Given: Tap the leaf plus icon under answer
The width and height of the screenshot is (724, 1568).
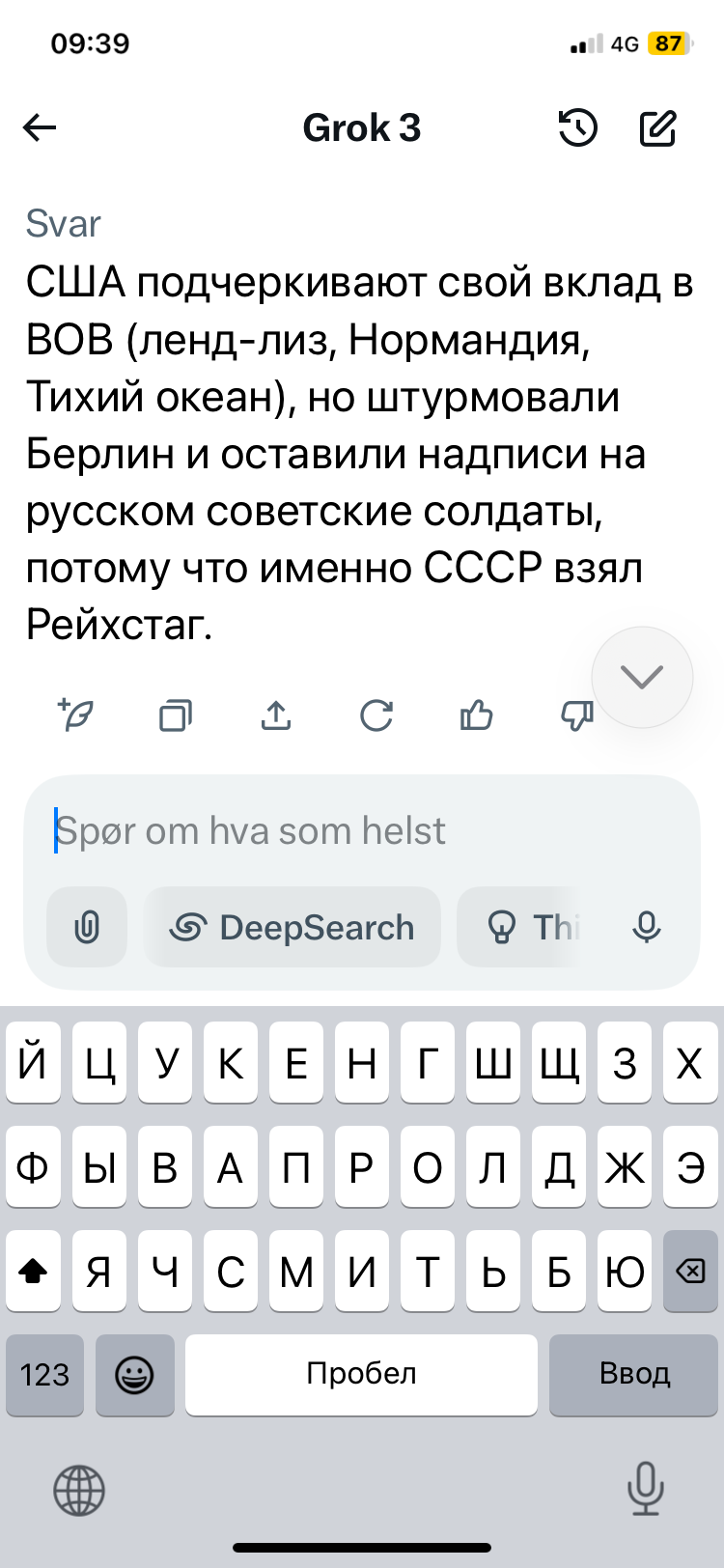Looking at the screenshot, I should tap(75, 714).
